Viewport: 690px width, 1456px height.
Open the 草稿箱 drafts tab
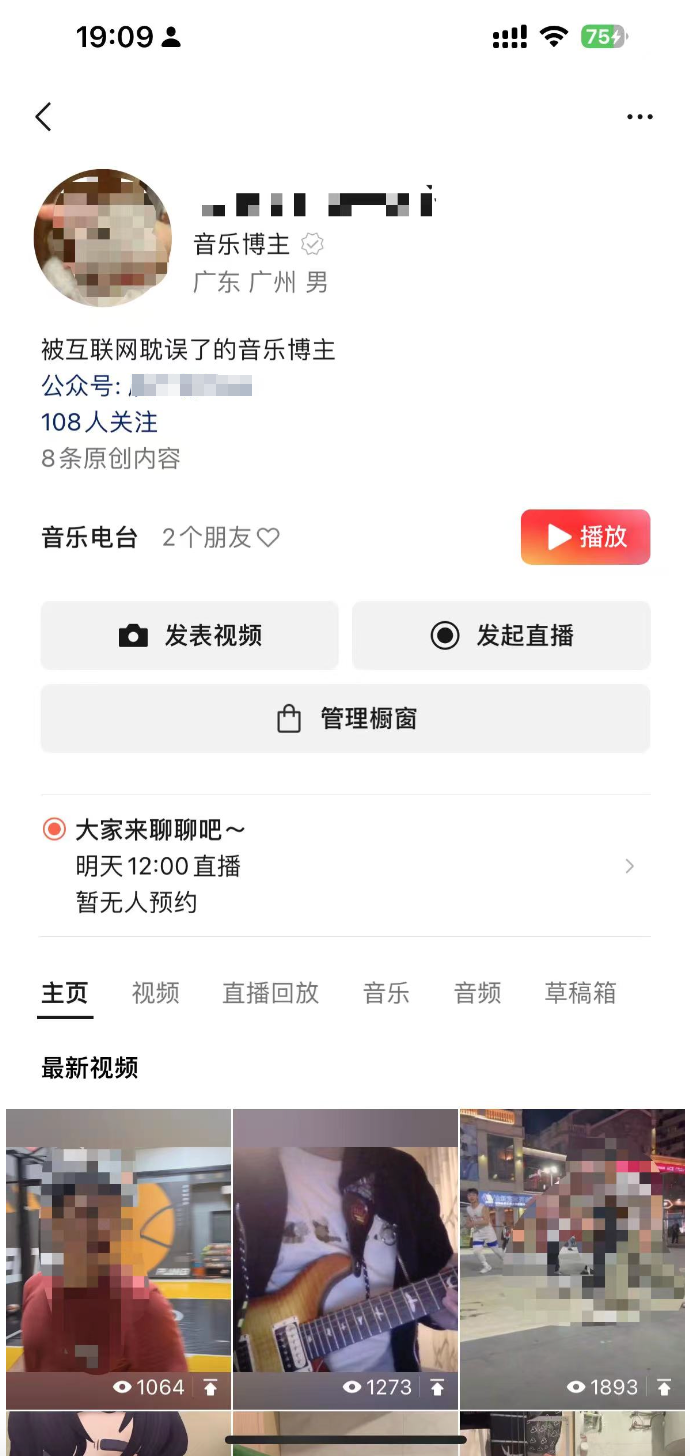[580, 993]
